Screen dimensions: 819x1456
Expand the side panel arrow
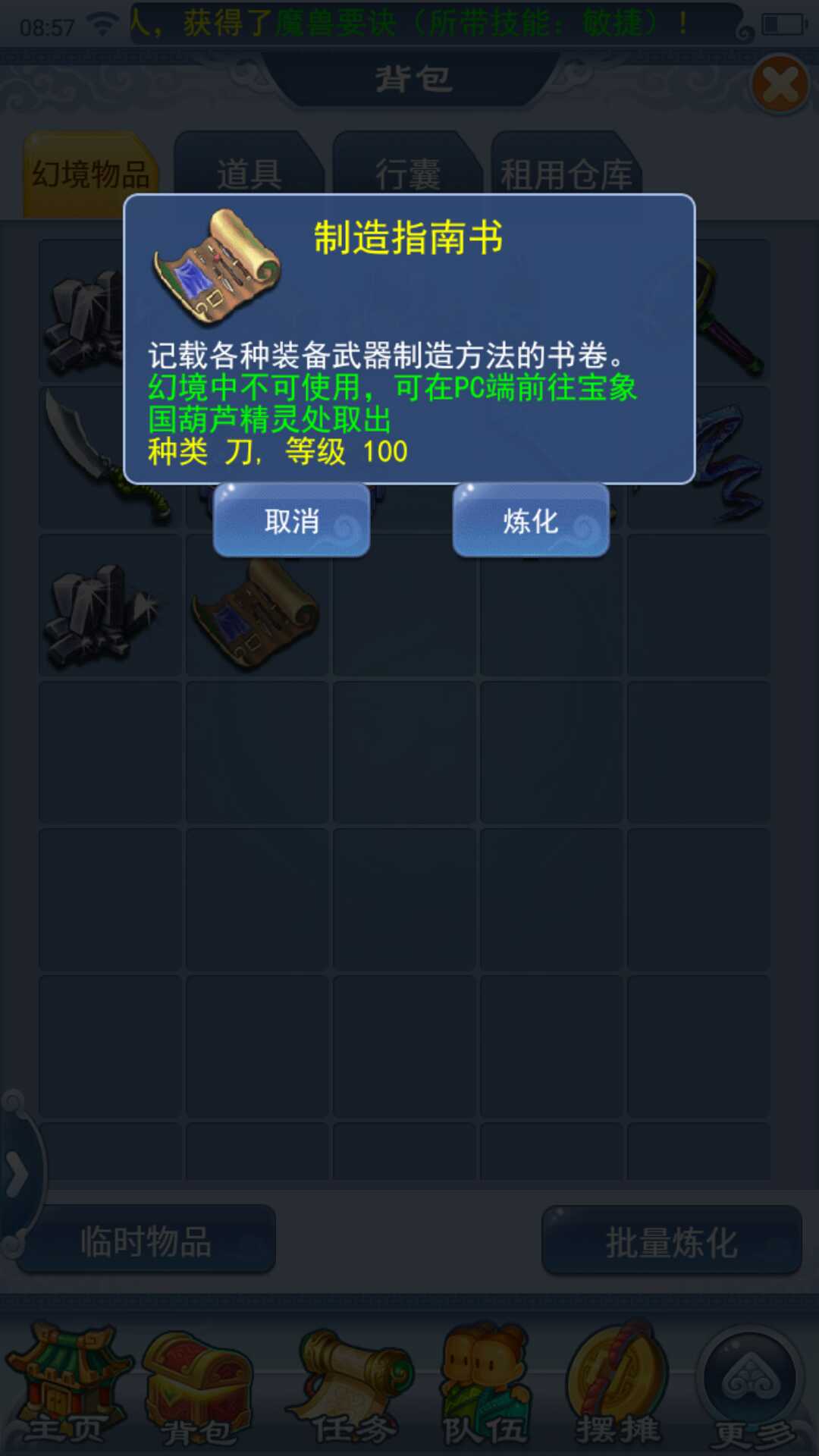[x=17, y=1174]
